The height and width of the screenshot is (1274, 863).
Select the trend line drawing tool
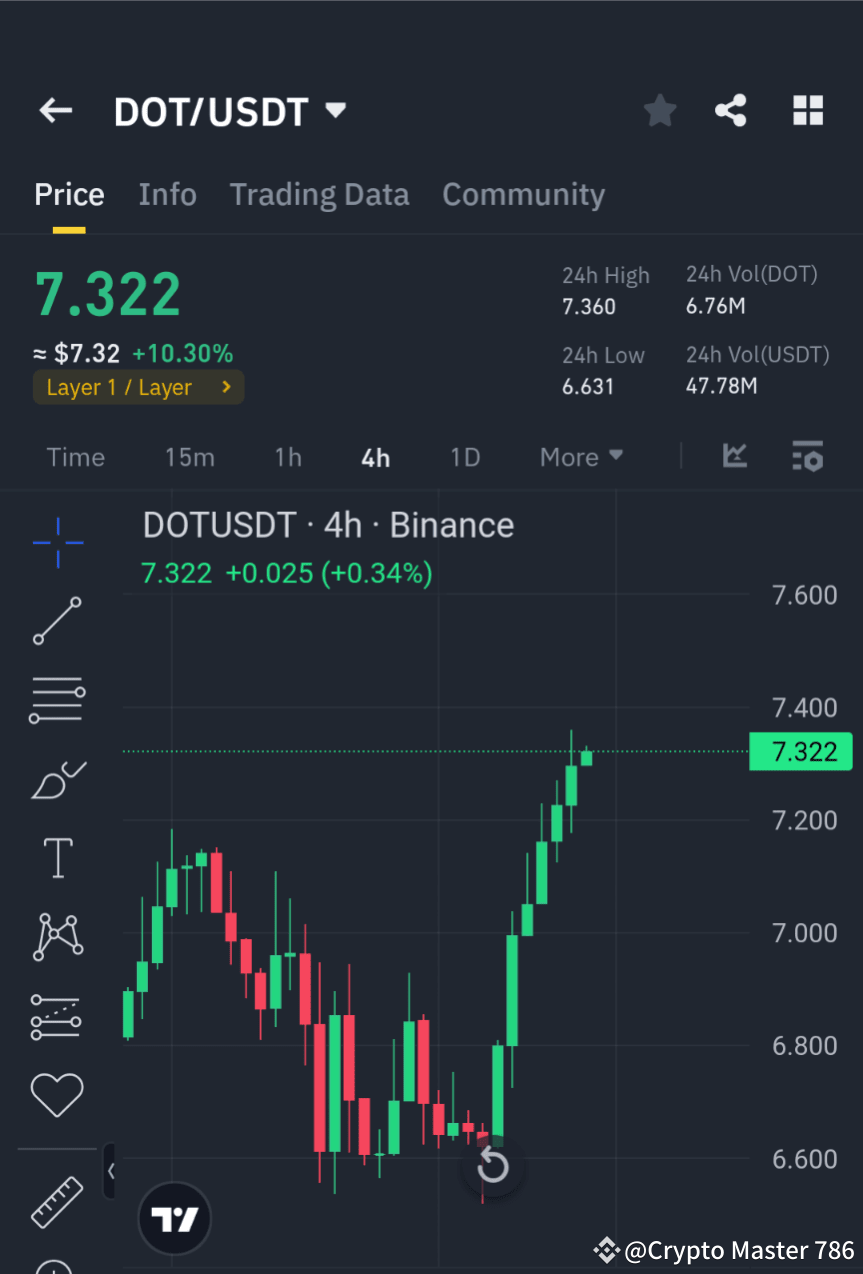[x=57, y=621]
